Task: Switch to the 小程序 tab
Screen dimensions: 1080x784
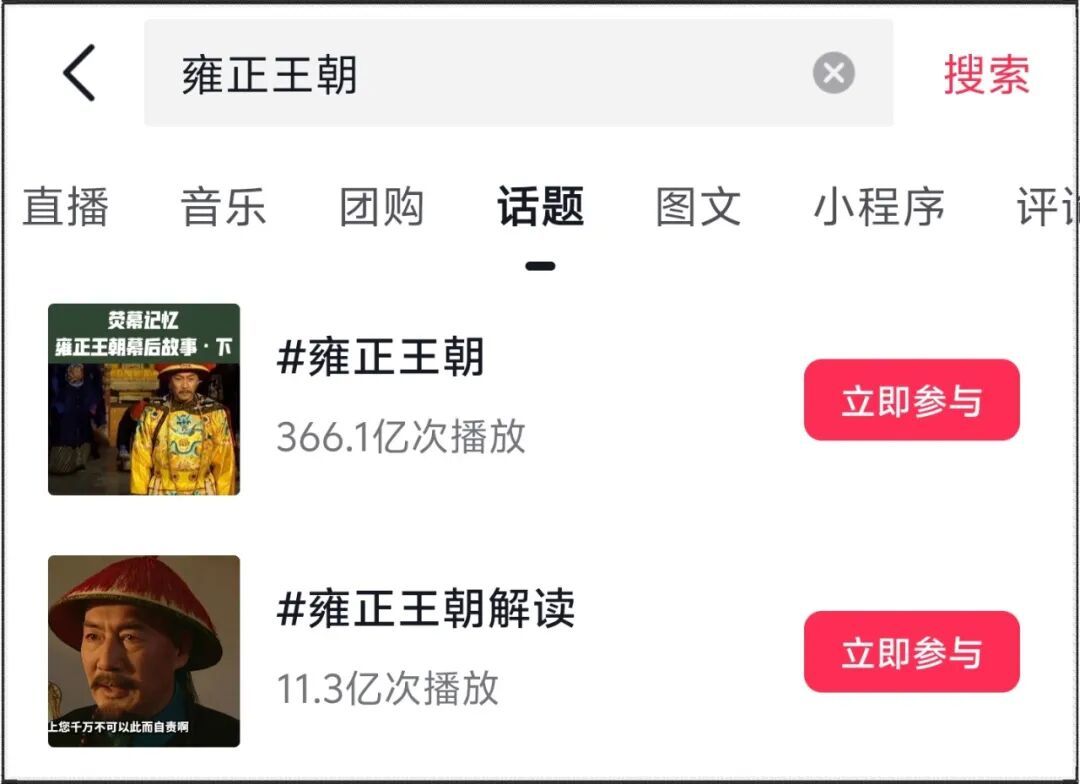Action: pyautogui.click(x=879, y=207)
